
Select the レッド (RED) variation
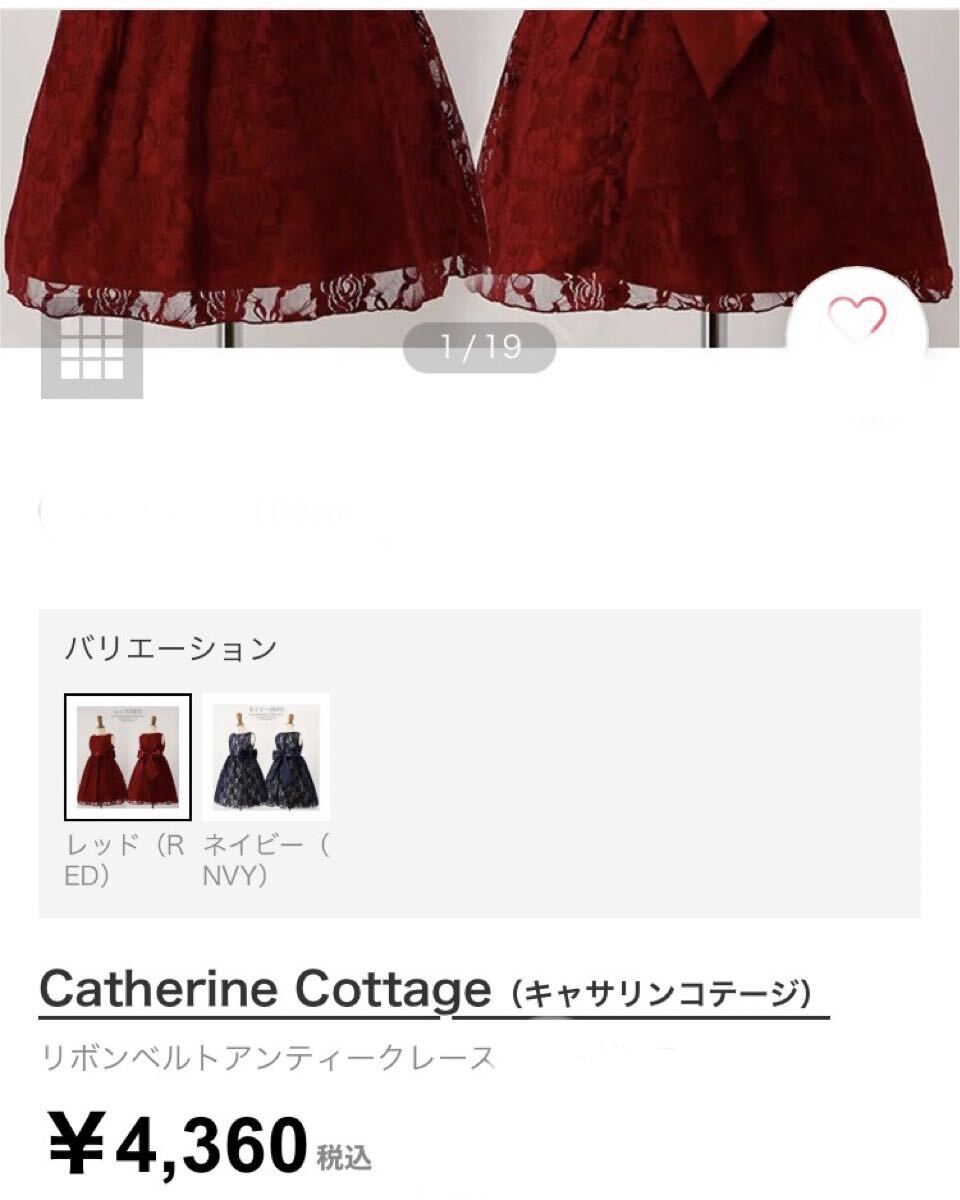128,756
